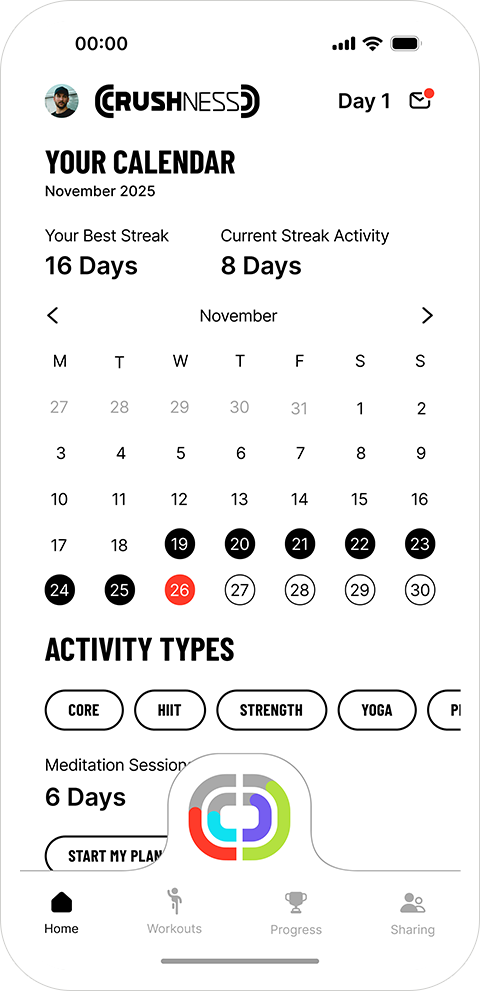Choose the HIIT activity chip
The height and width of the screenshot is (991, 480).
170,710
